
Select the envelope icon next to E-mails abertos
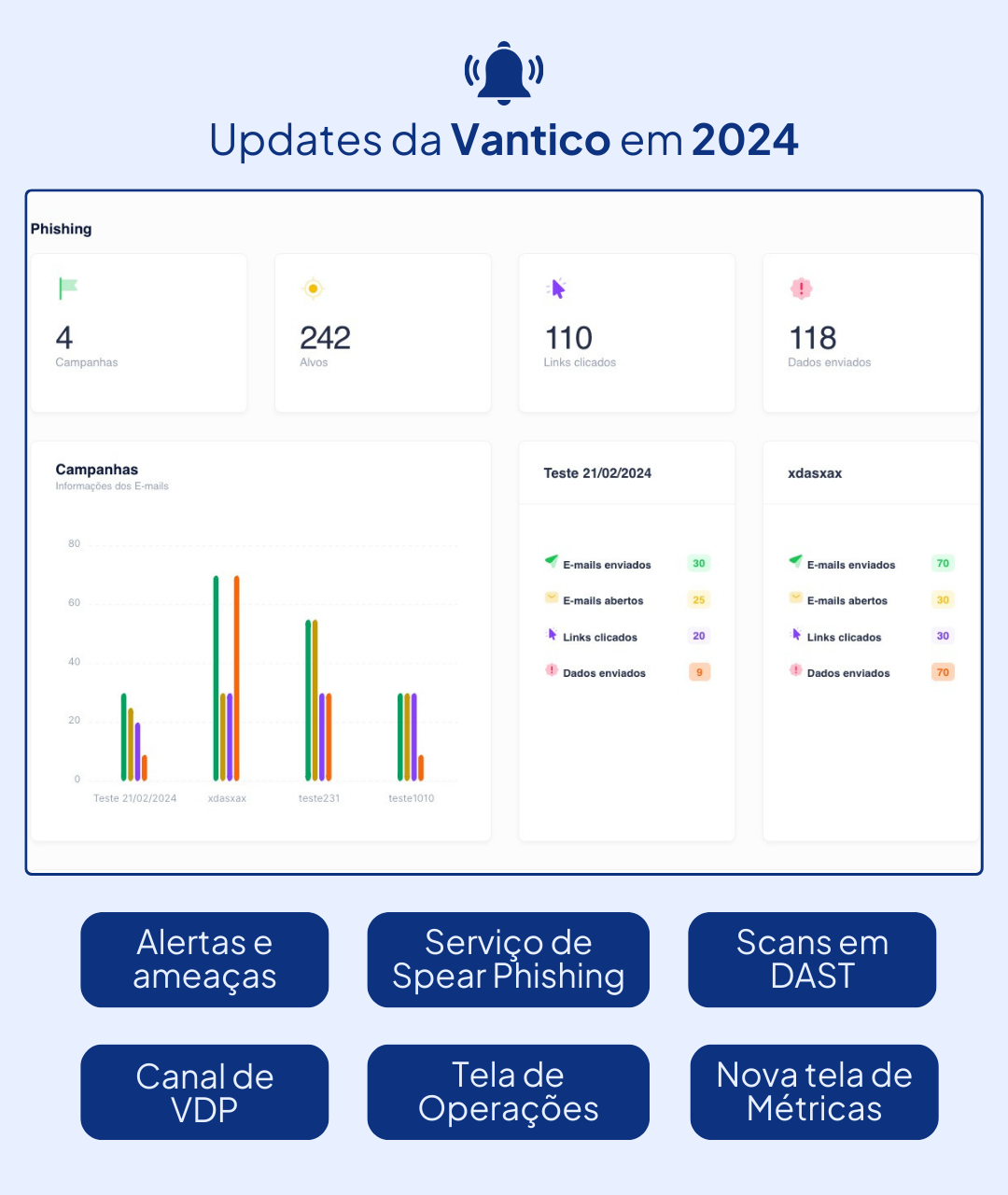[551, 599]
